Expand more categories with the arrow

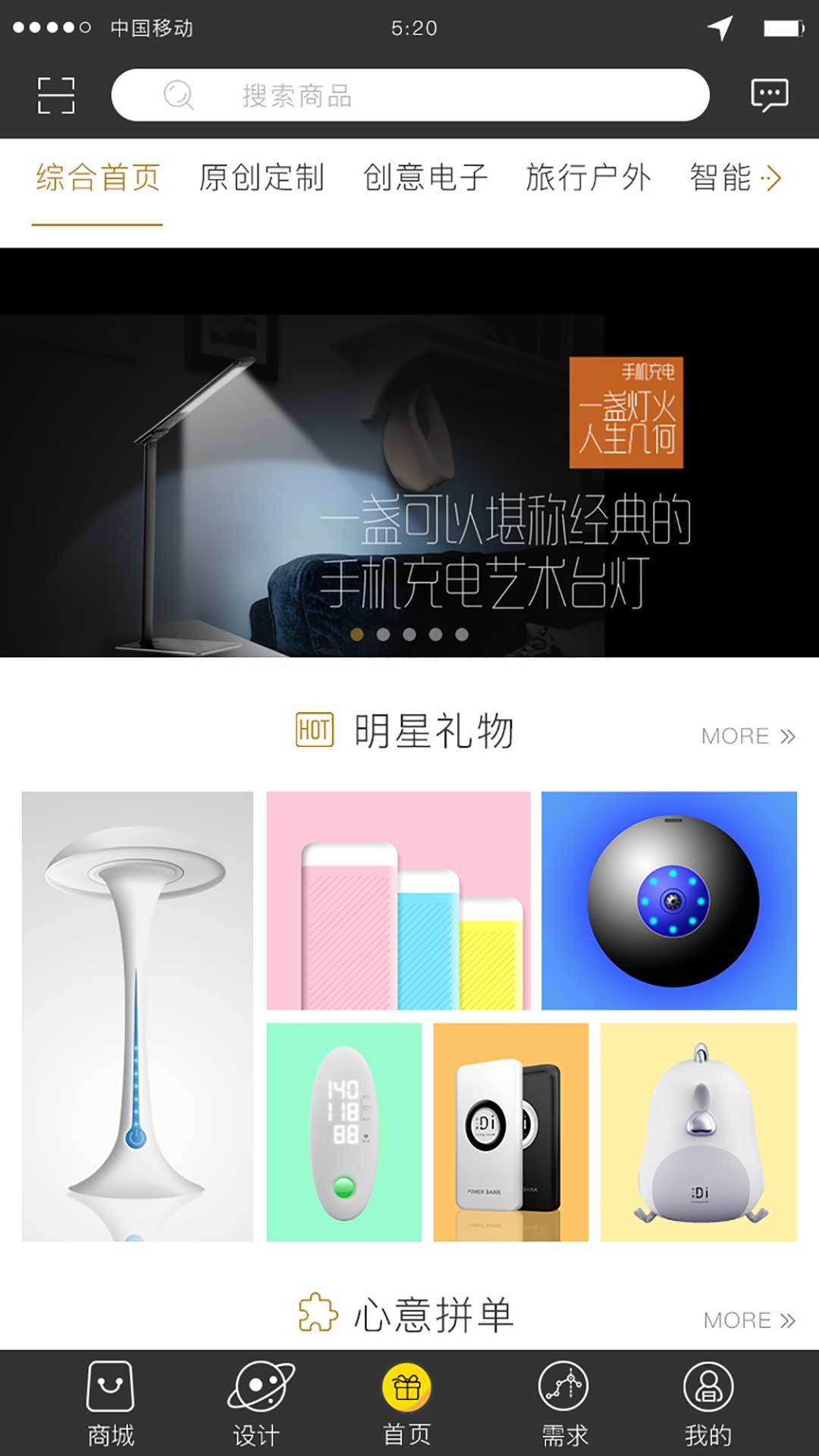pos(772,179)
